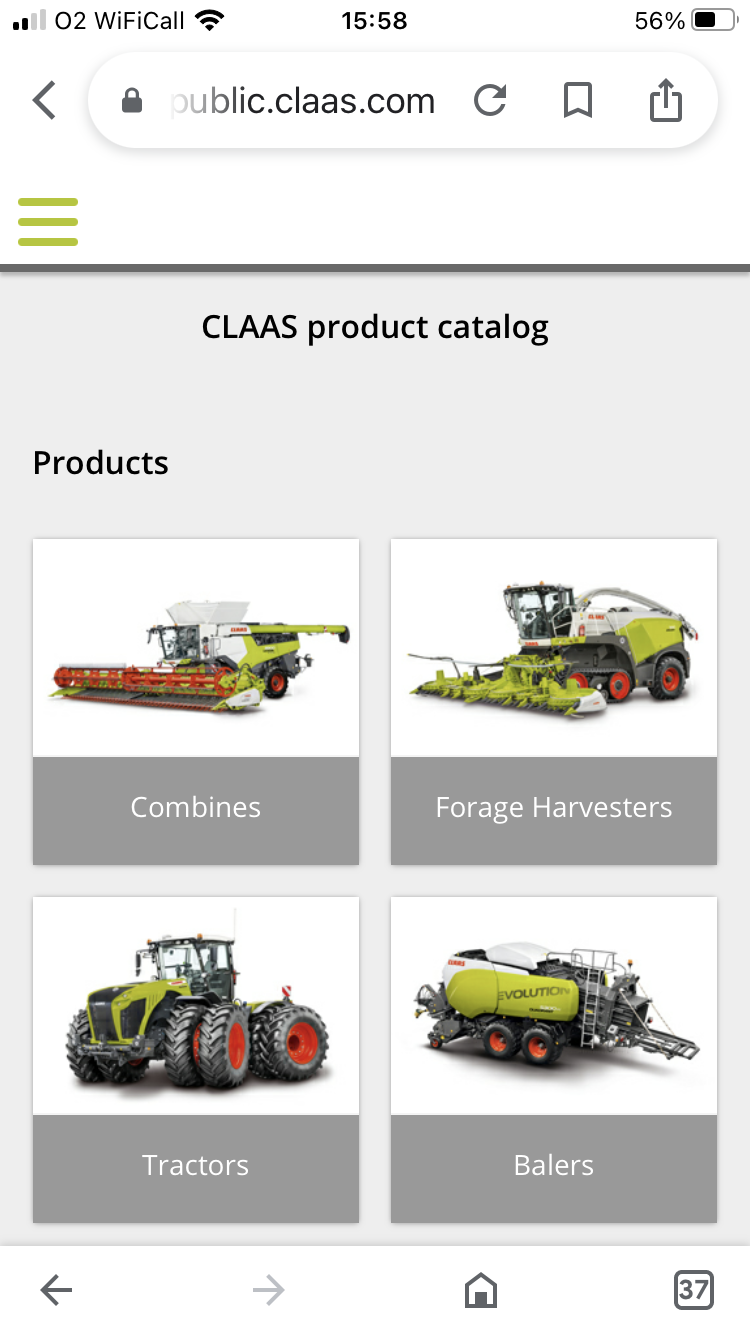Tap the tractor product image
The image size is (750, 1334).
pos(195,1005)
